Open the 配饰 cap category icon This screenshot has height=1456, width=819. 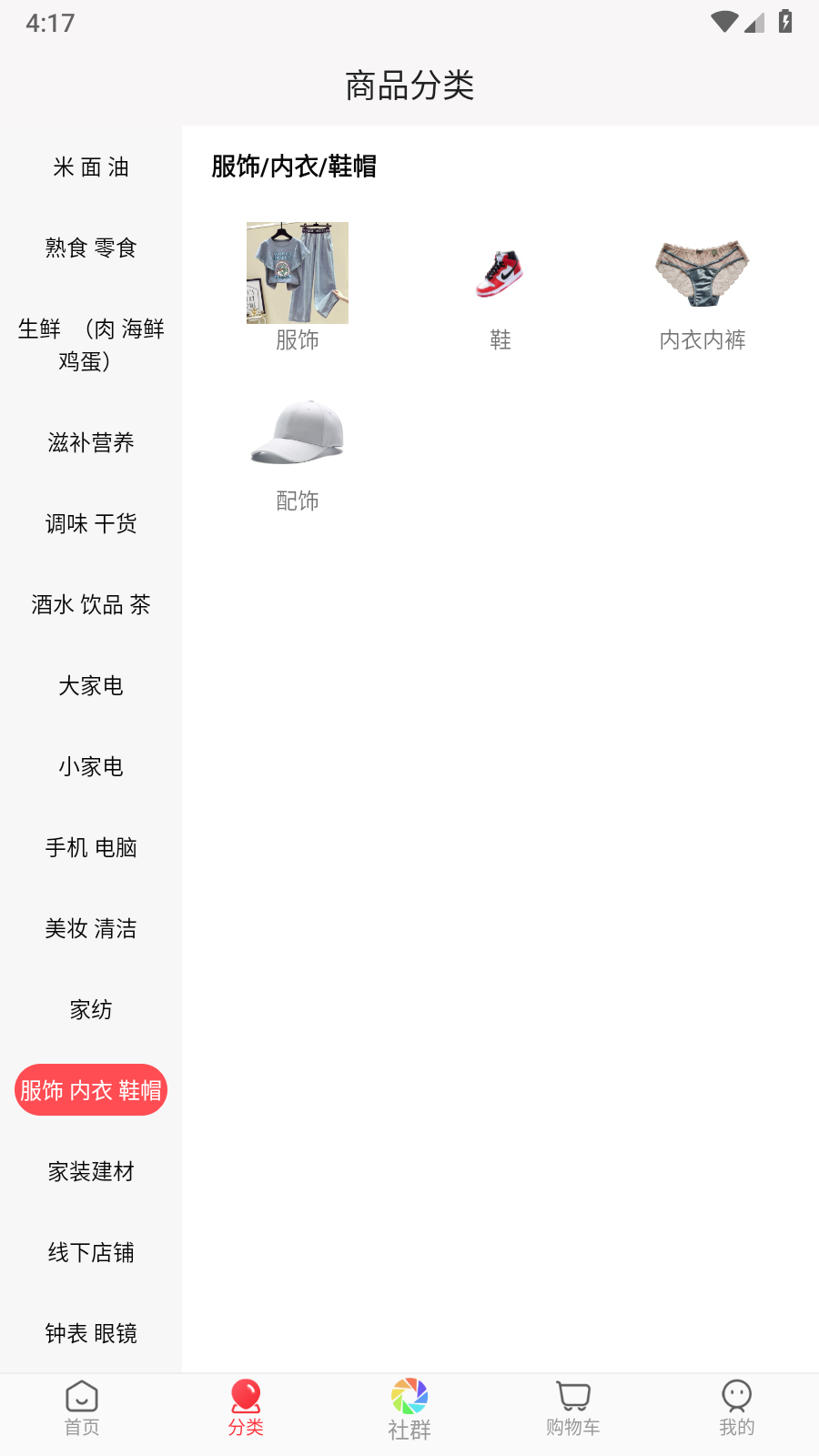(x=297, y=433)
